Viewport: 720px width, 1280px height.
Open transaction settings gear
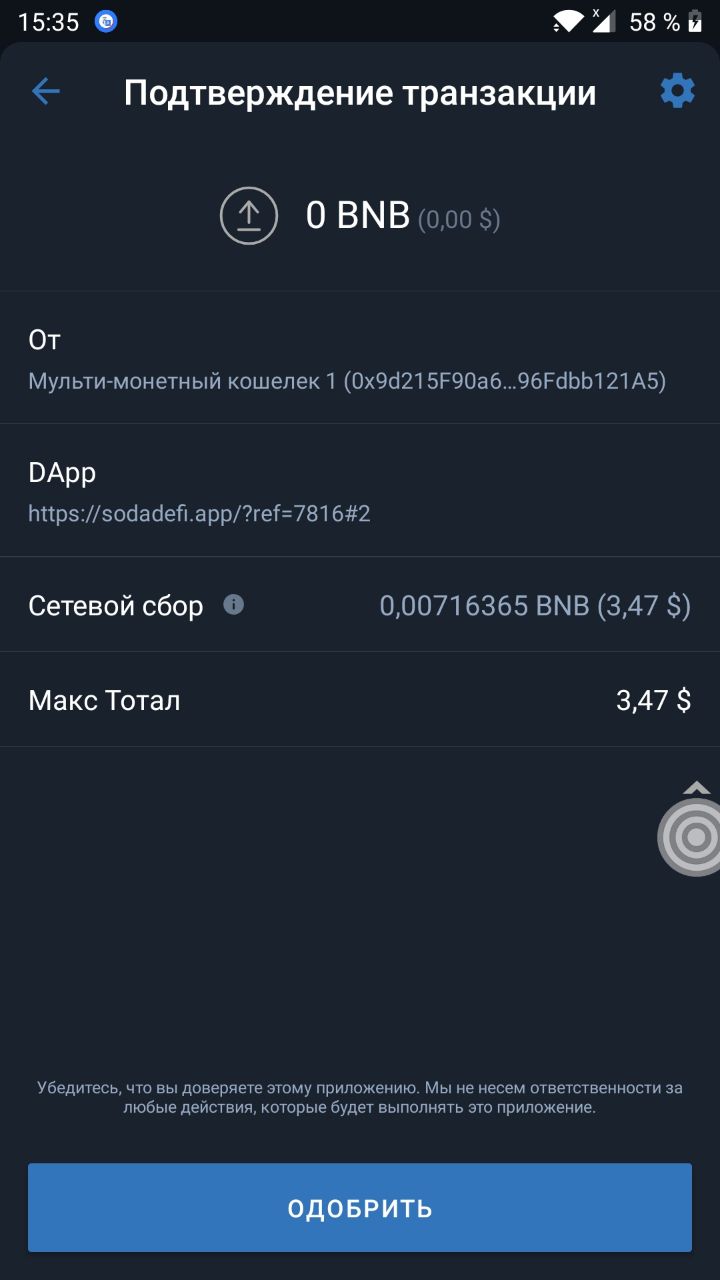point(677,92)
